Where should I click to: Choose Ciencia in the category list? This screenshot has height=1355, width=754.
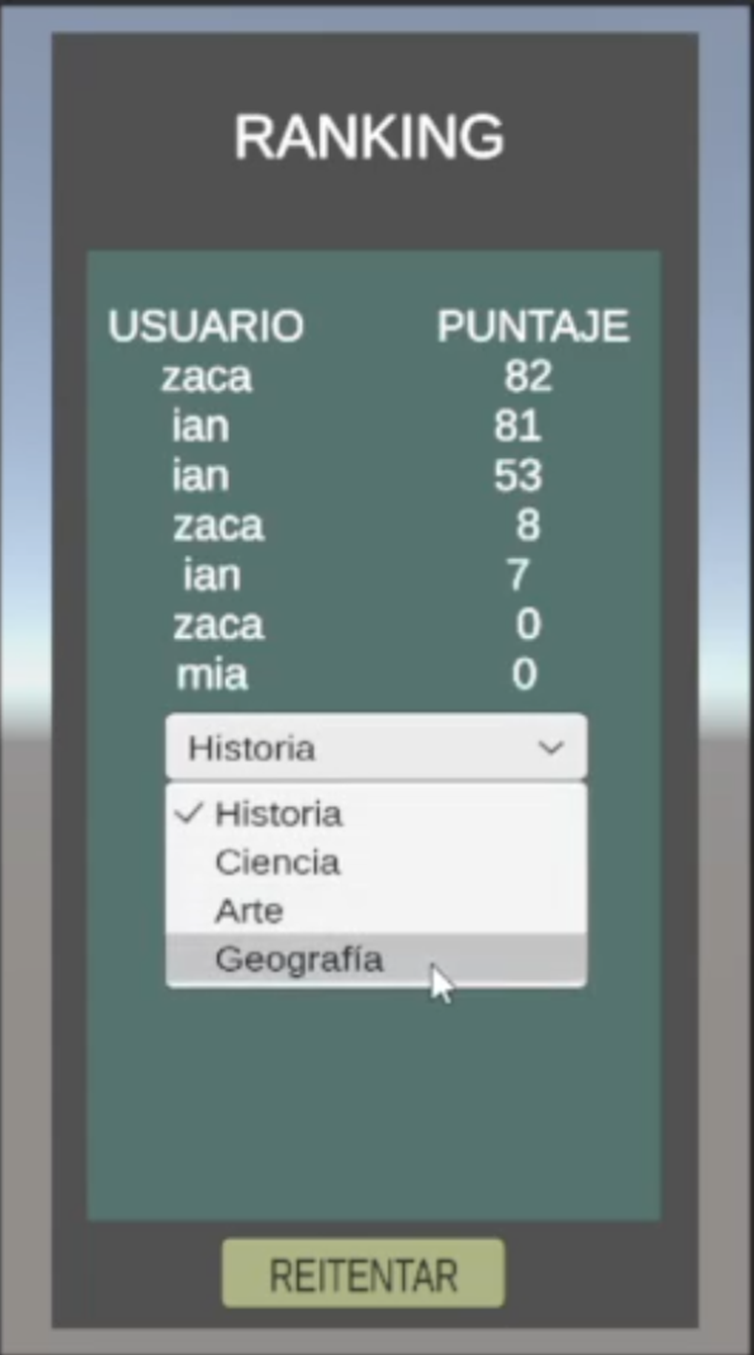376,862
